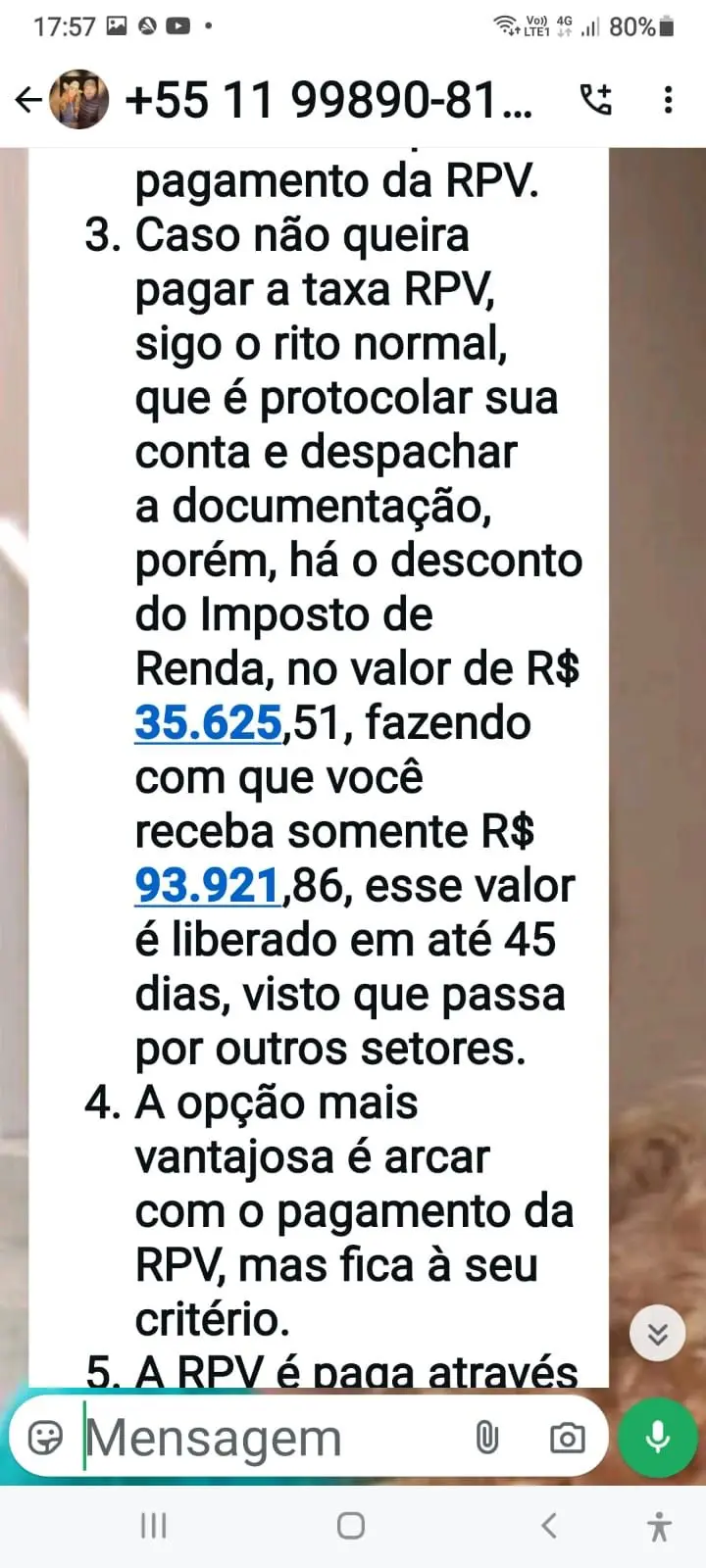The height and width of the screenshot is (1568, 706).
Task: Record a voice message
Action: click(x=658, y=1437)
